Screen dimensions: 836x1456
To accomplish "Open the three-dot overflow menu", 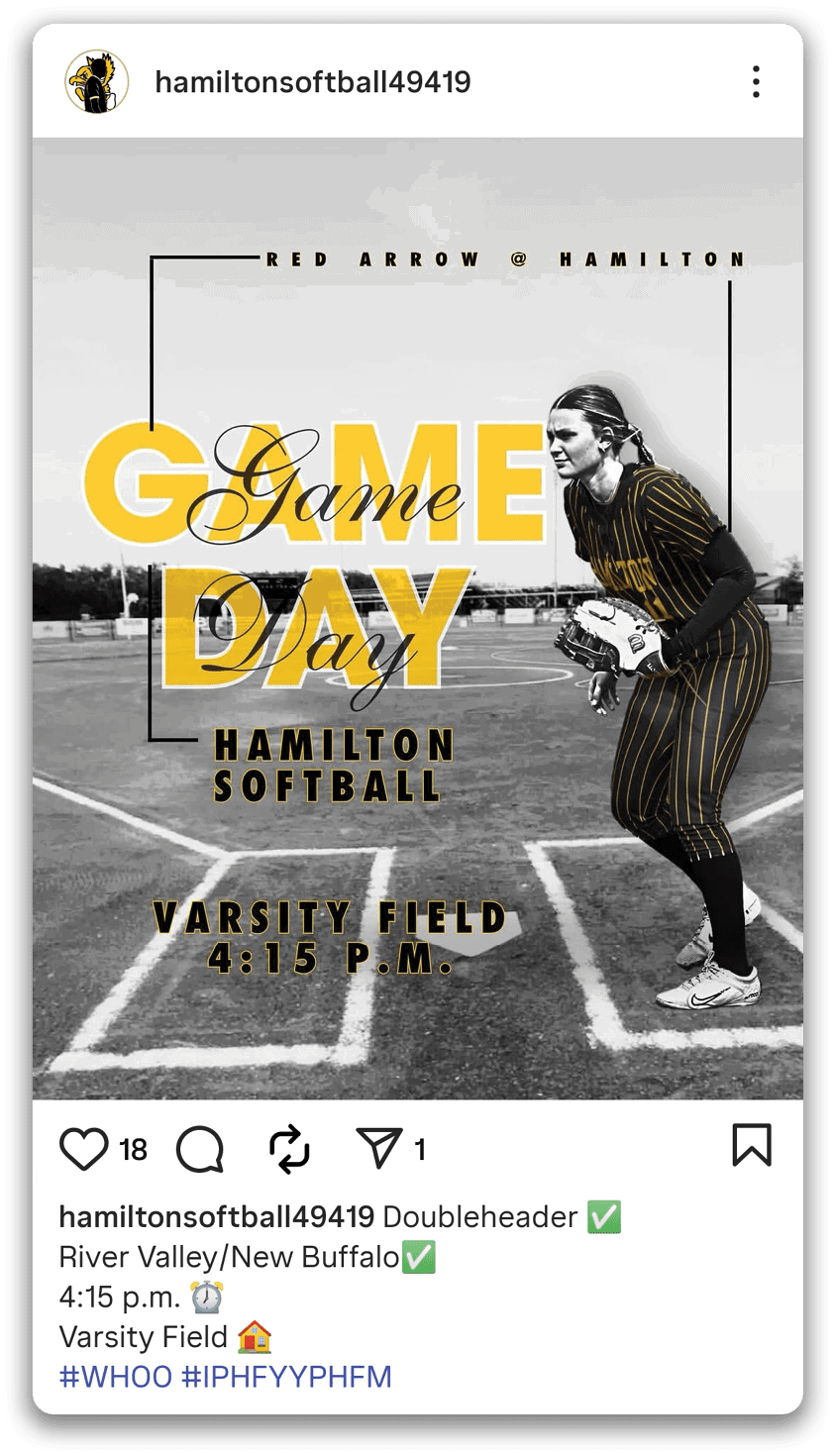I will pyautogui.click(x=756, y=81).
